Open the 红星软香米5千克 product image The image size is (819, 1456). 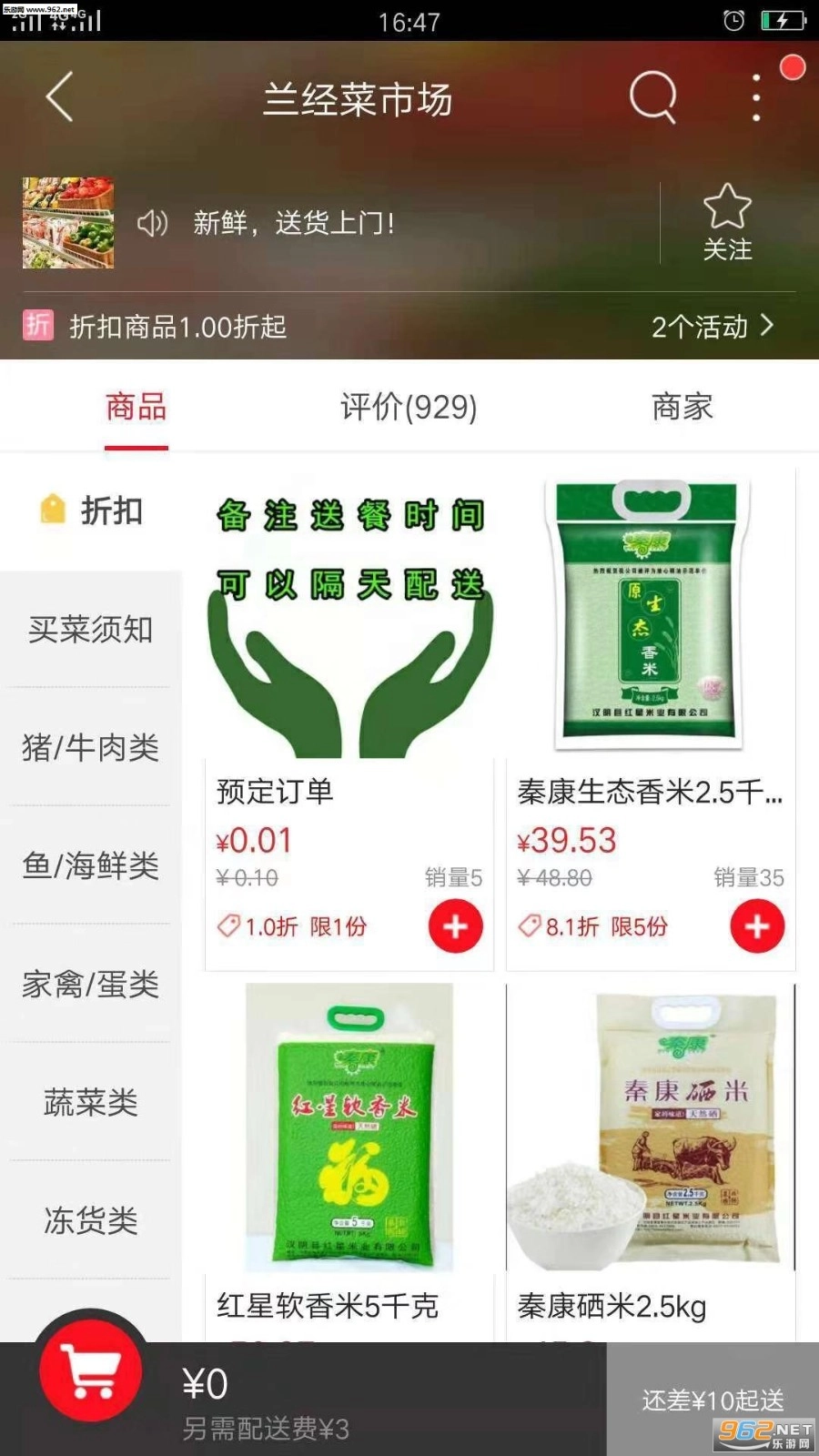coord(349,1128)
